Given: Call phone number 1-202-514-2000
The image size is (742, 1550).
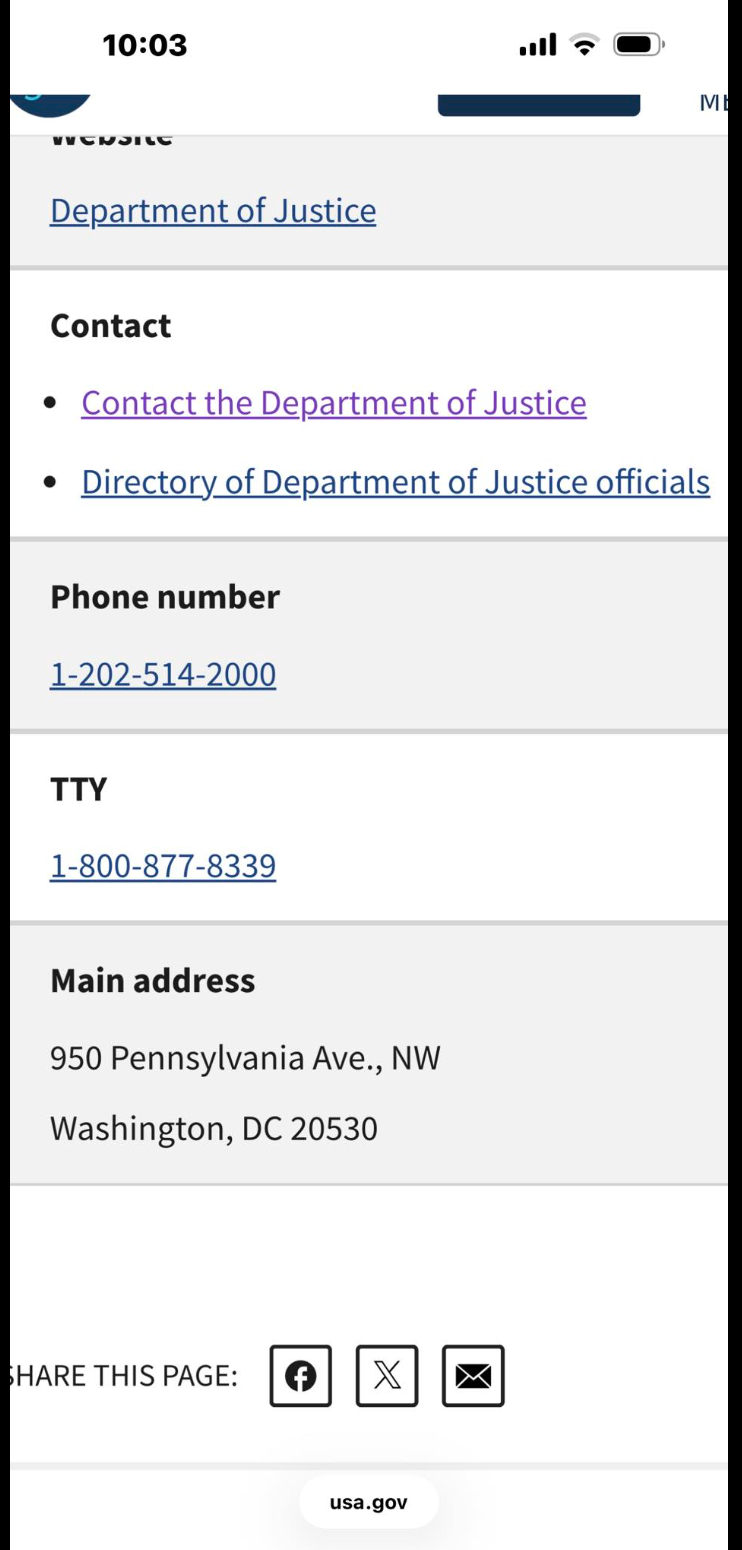Looking at the screenshot, I should tap(163, 675).
